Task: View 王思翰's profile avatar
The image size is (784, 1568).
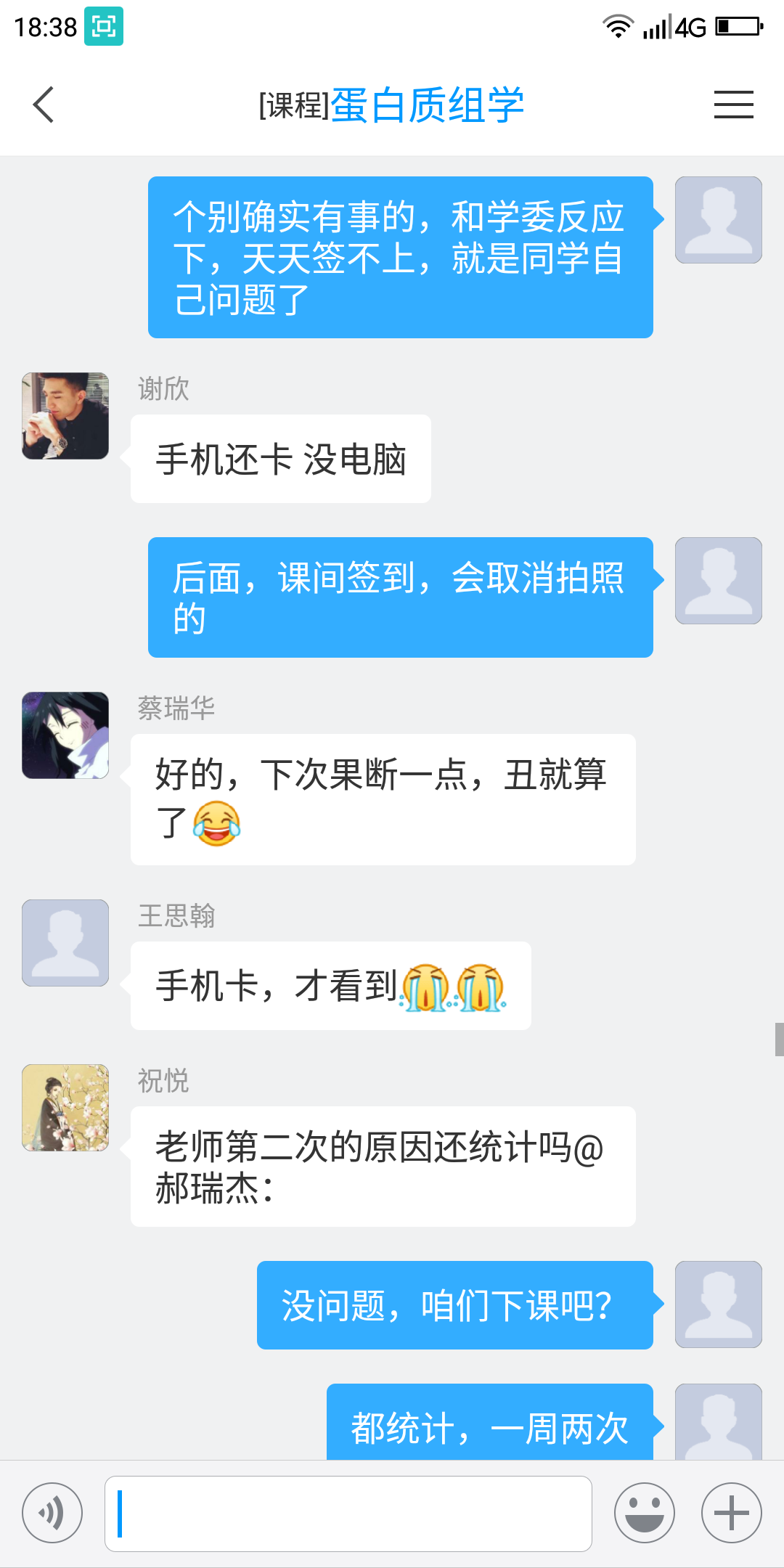Action: [x=65, y=943]
